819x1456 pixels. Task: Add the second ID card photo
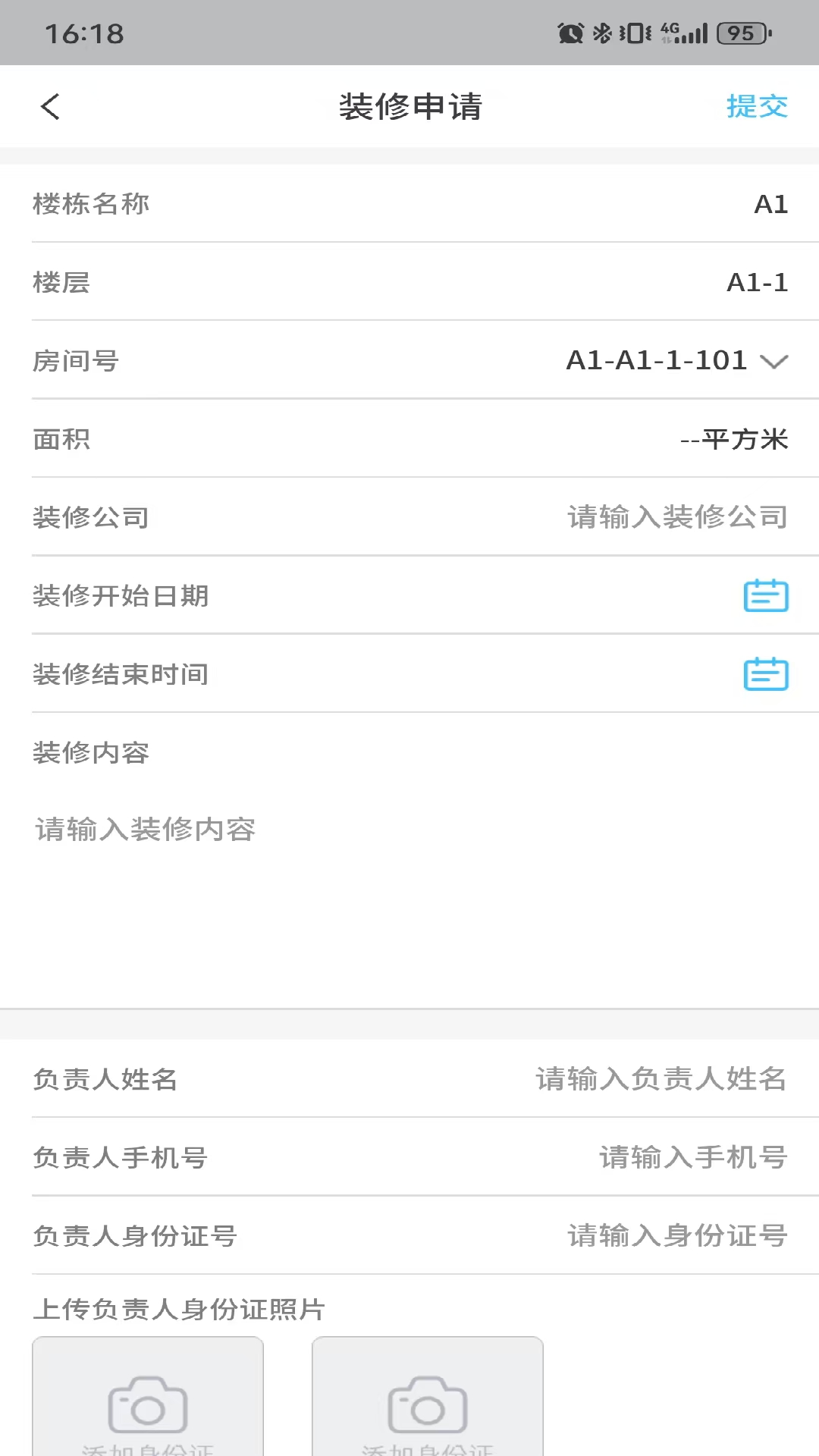point(428,1403)
